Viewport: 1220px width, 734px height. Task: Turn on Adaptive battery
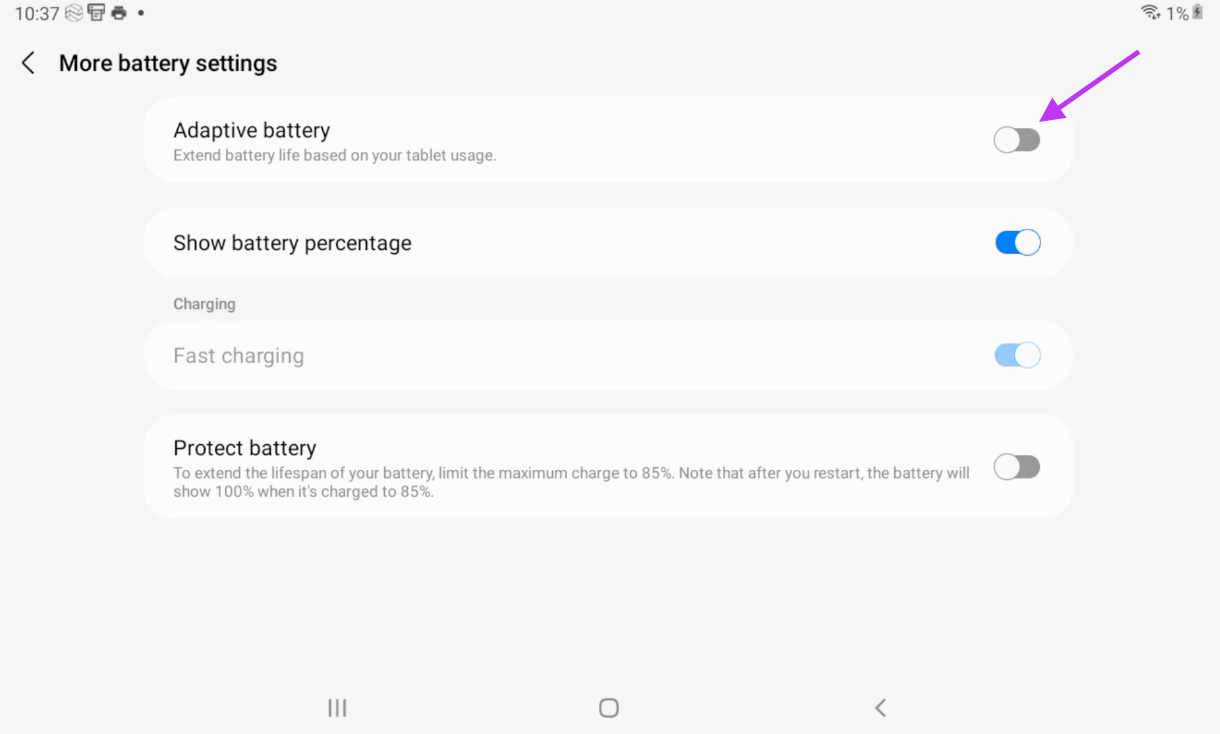point(1016,140)
